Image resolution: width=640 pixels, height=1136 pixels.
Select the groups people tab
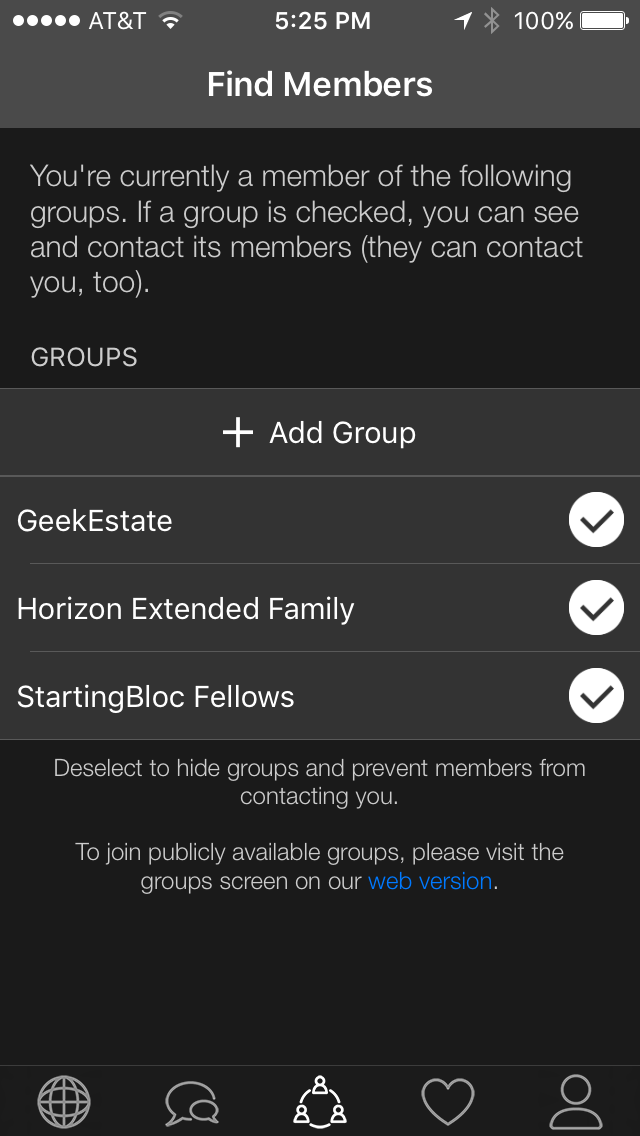pyautogui.click(x=320, y=1100)
